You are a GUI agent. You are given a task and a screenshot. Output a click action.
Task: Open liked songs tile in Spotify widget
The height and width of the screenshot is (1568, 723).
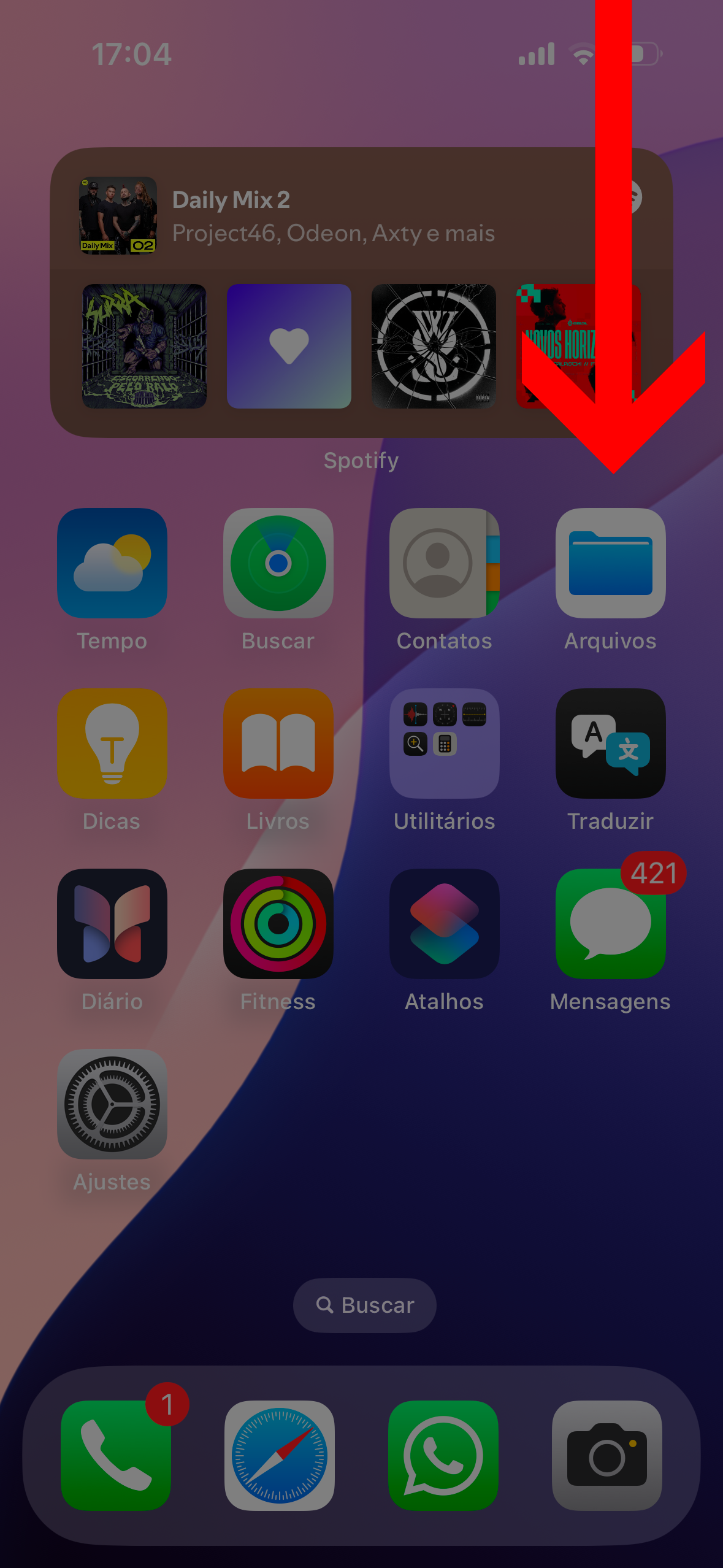(x=289, y=346)
